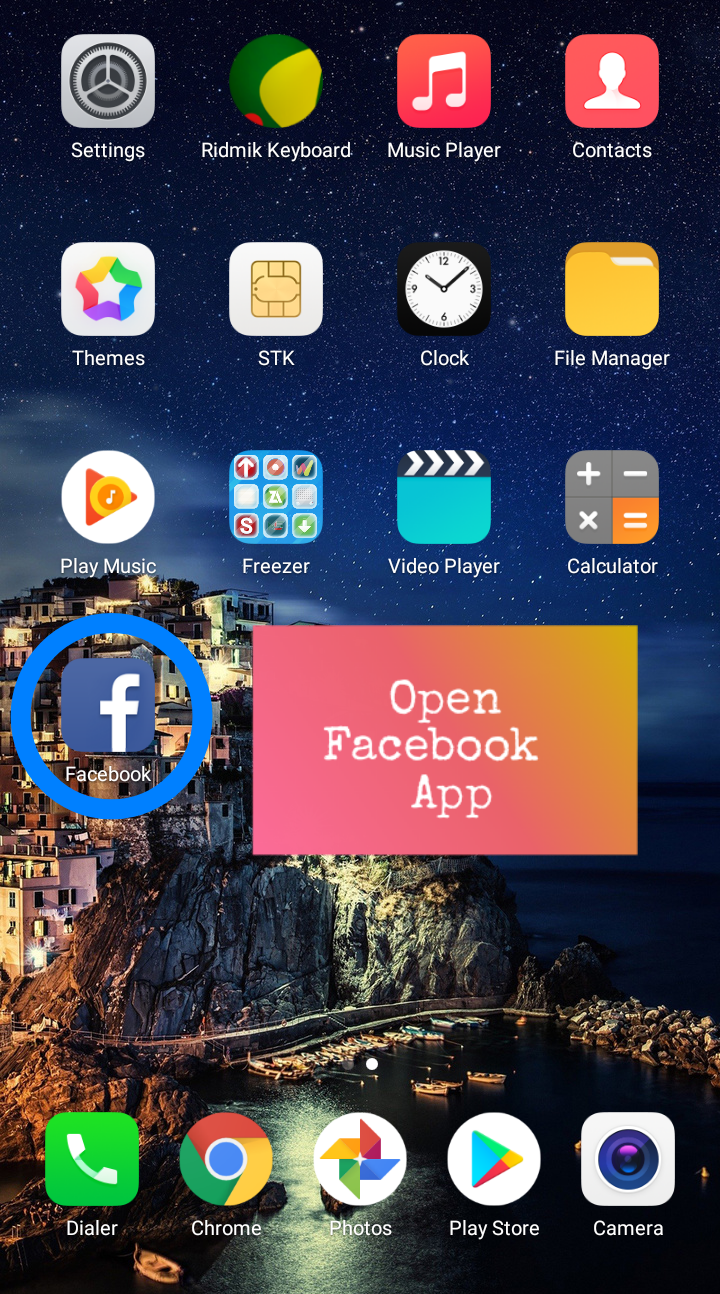Open Google Photos
720x1294 pixels.
(360, 1160)
